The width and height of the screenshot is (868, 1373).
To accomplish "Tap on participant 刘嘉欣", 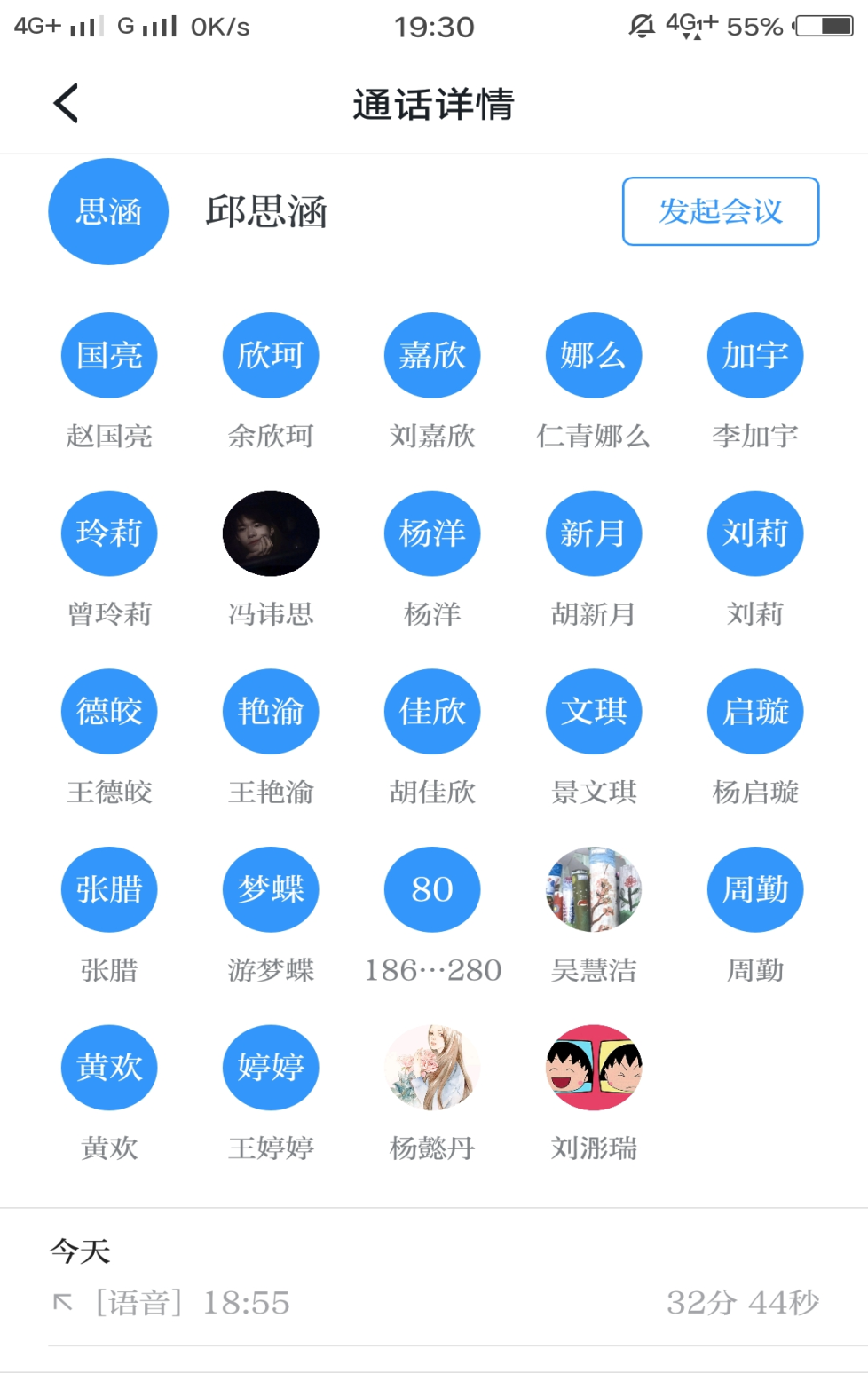I will coord(432,356).
